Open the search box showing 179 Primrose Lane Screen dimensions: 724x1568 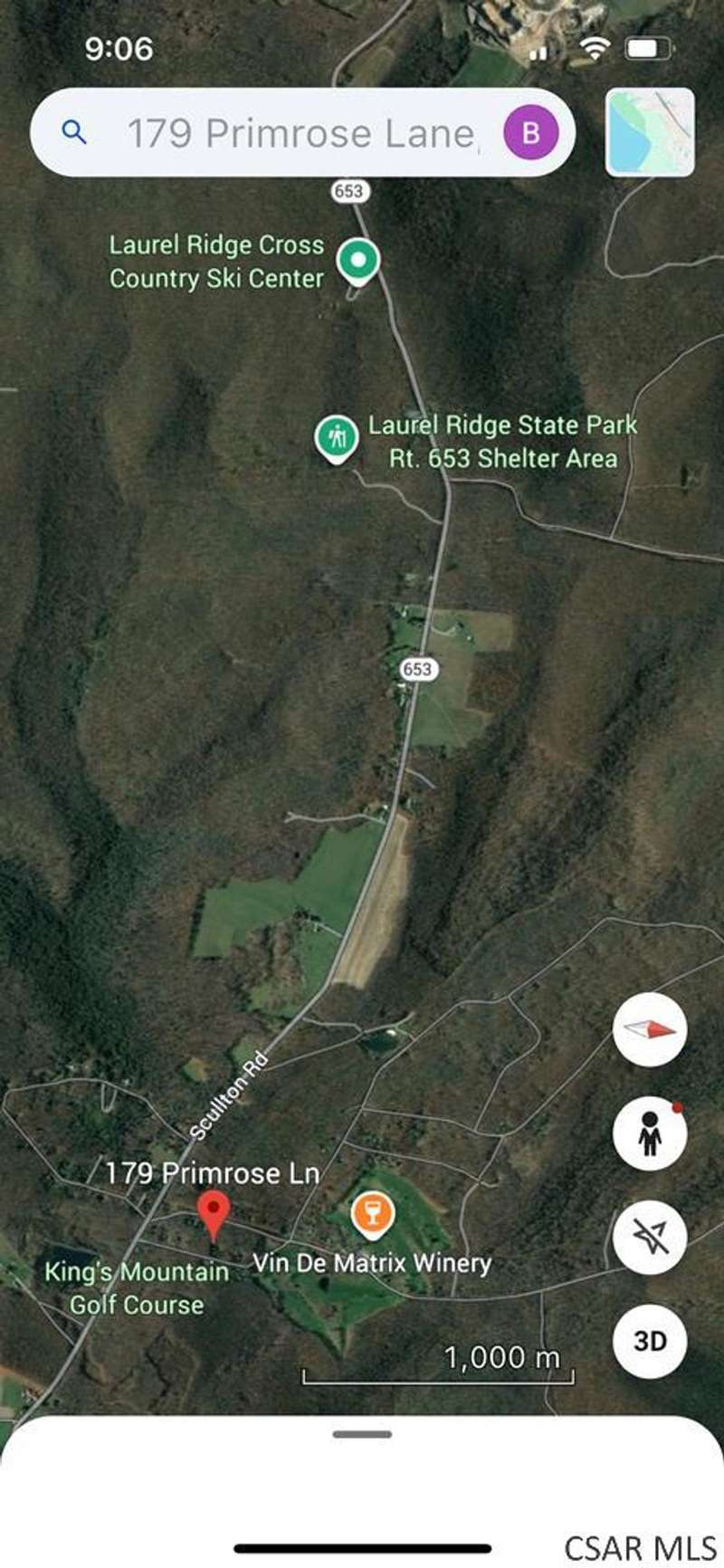coord(301,134)
